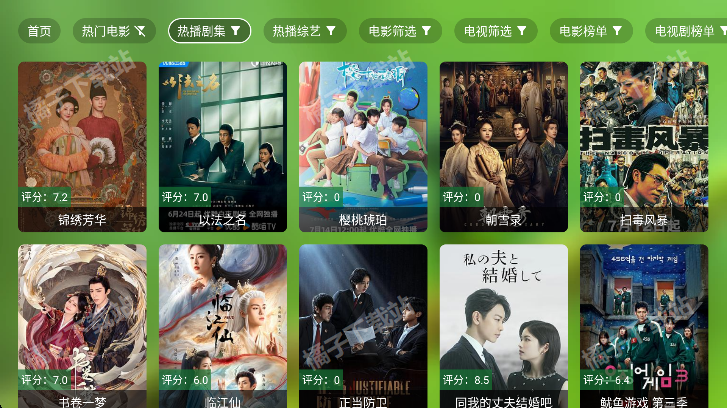The height and width of the screenshot is (408, 727).
Task: Open the 正当防卫 series card
Action: (363, 326)
